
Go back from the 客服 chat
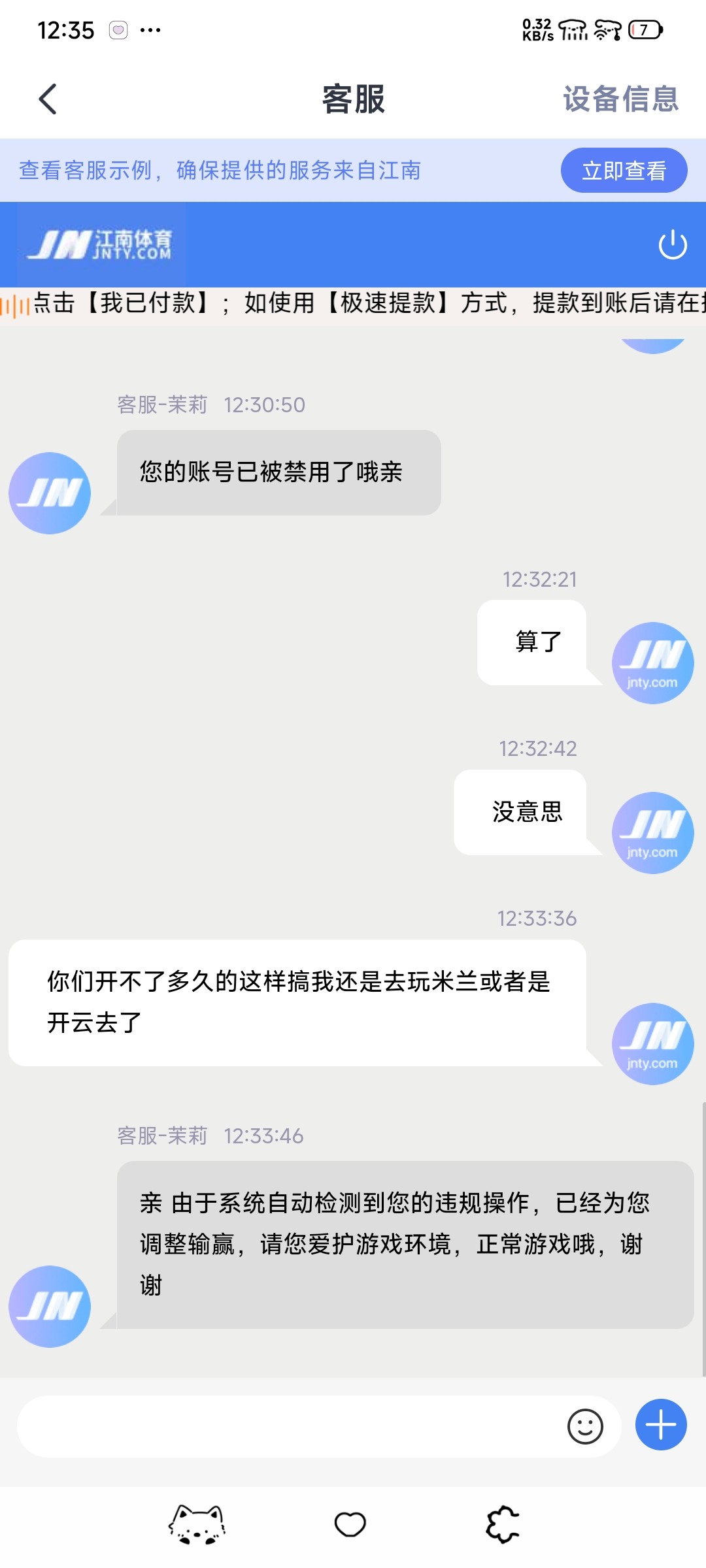tap(48, 99)
